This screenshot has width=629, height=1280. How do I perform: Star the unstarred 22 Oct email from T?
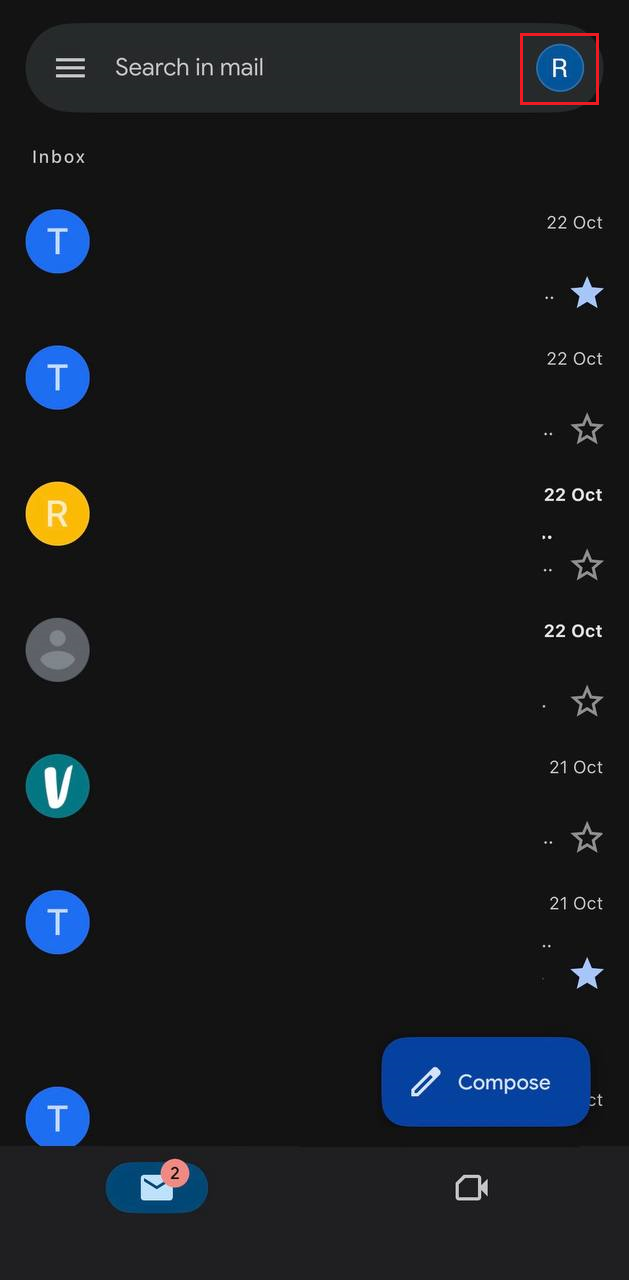(x=587, y=430)
